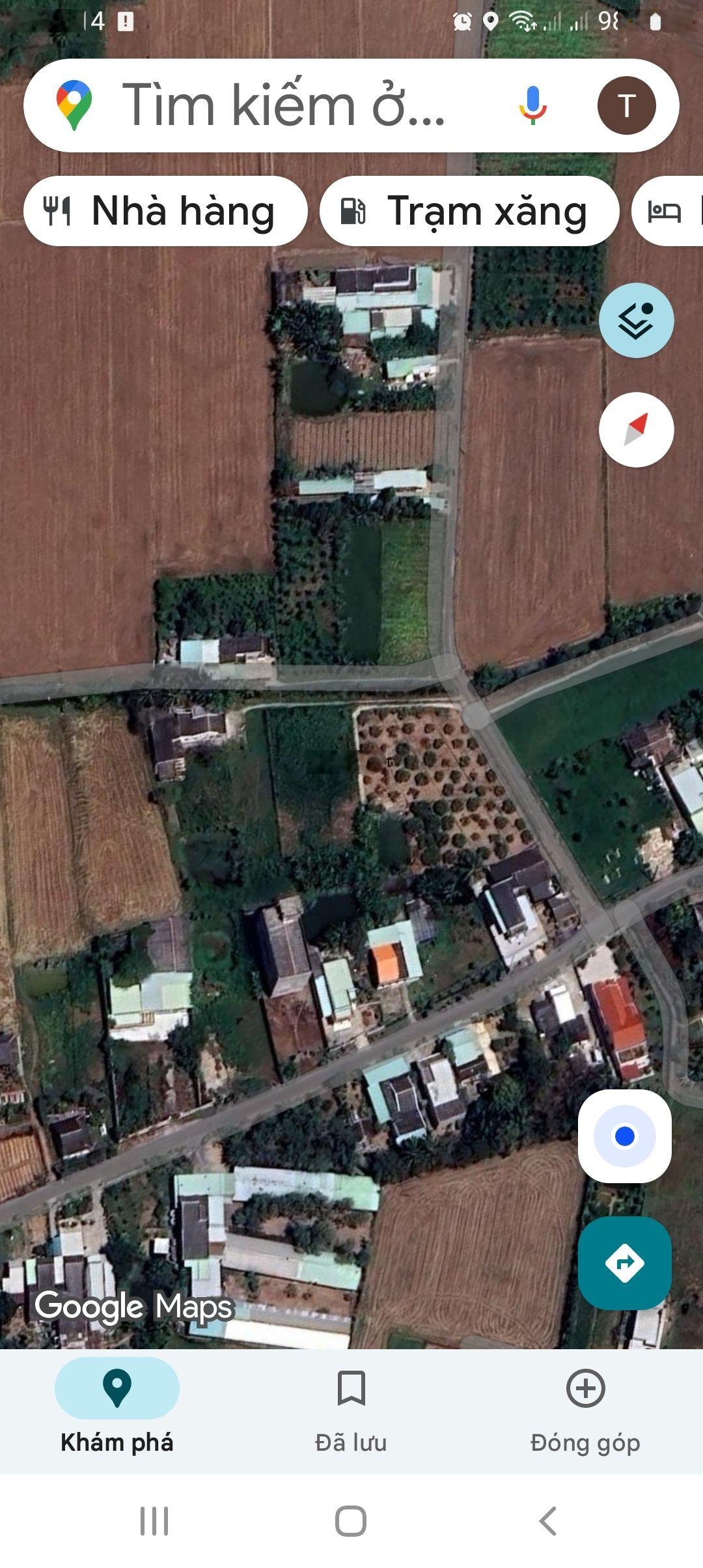Open the map layers button
The image size is (703, 1568).
point(636,320)
